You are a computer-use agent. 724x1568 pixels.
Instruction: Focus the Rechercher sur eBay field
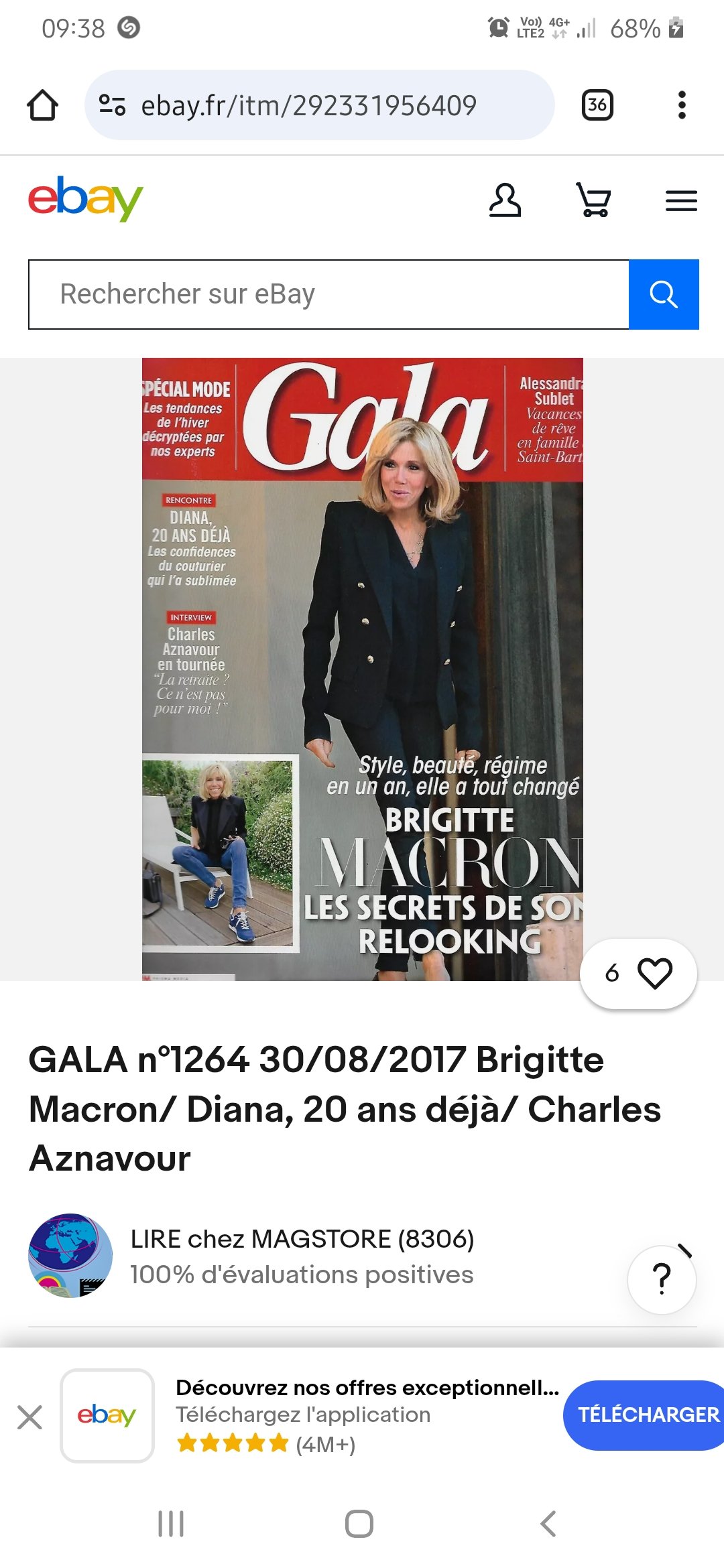[x=328, y=294]
